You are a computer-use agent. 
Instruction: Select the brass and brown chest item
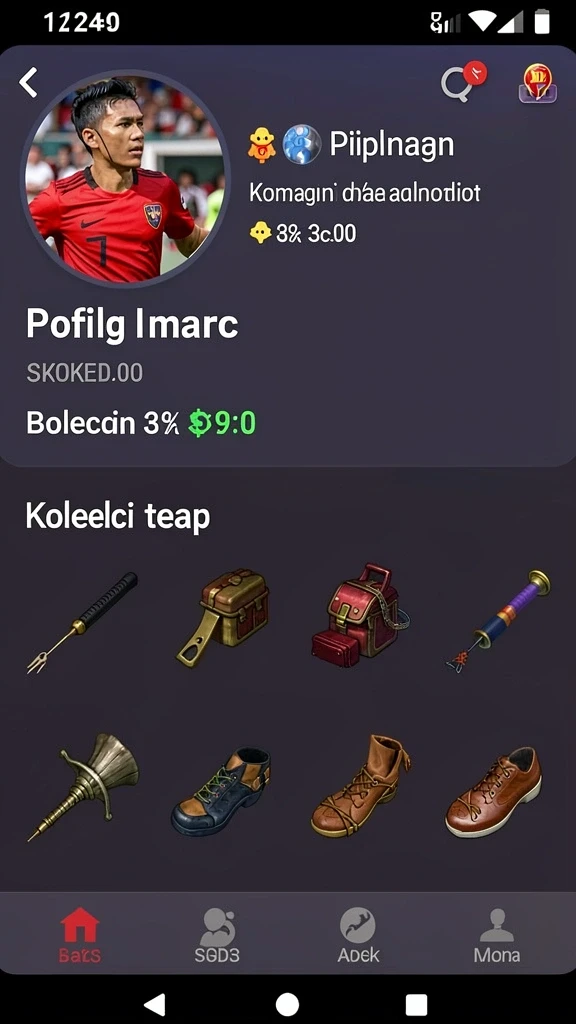point(223,616)
